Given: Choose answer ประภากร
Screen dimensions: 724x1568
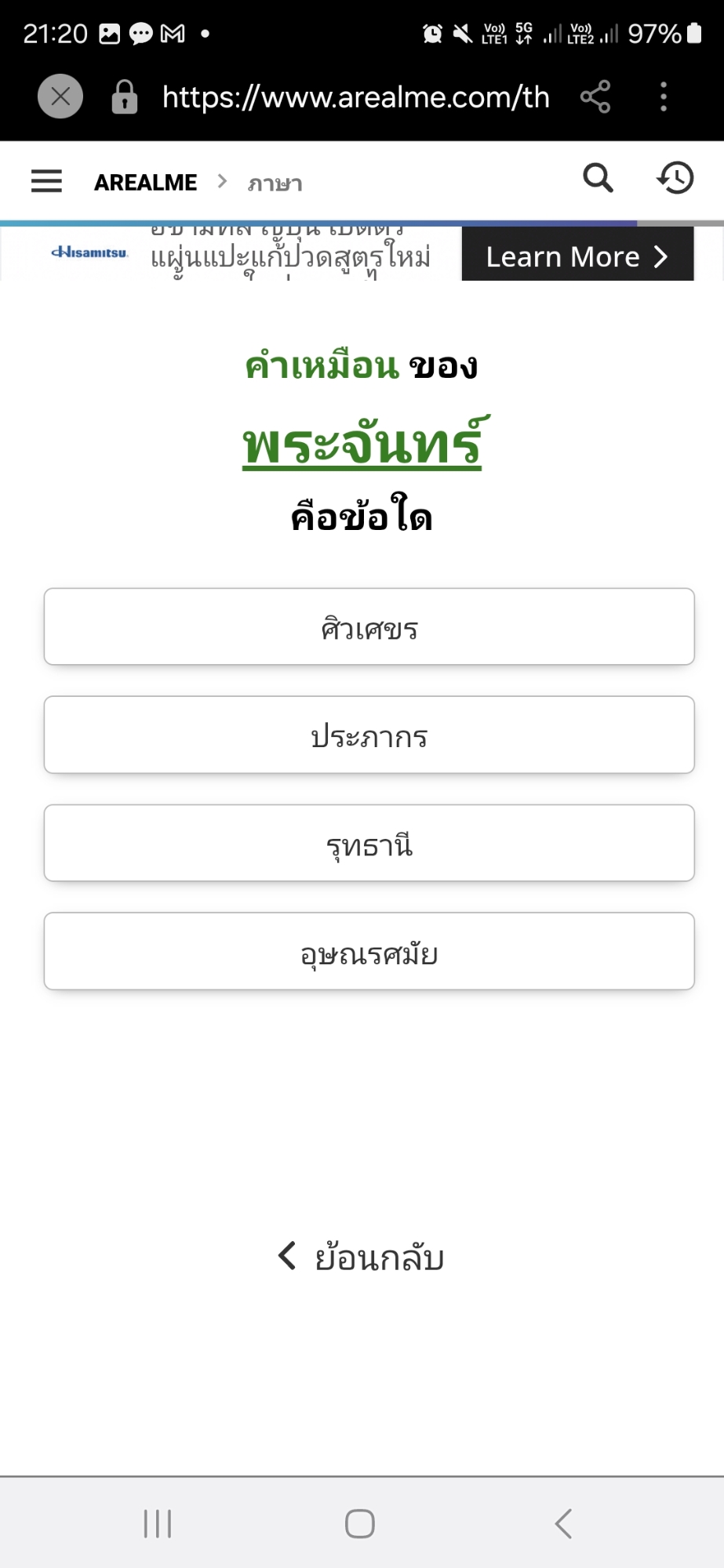Looking at the screenshot, I should pyautogui.click(x=369, y=735).
